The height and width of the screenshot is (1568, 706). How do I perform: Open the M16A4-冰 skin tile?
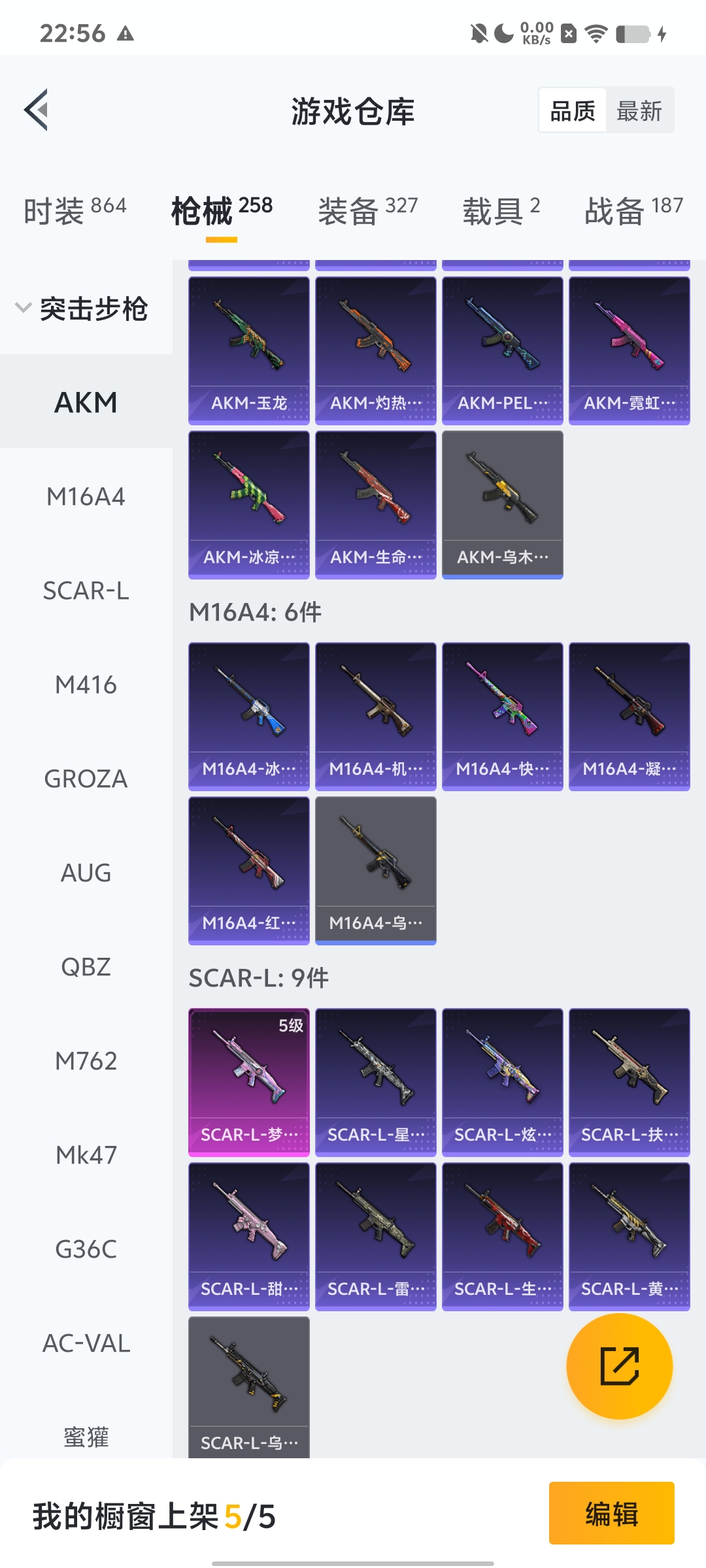tap(249, 716)
